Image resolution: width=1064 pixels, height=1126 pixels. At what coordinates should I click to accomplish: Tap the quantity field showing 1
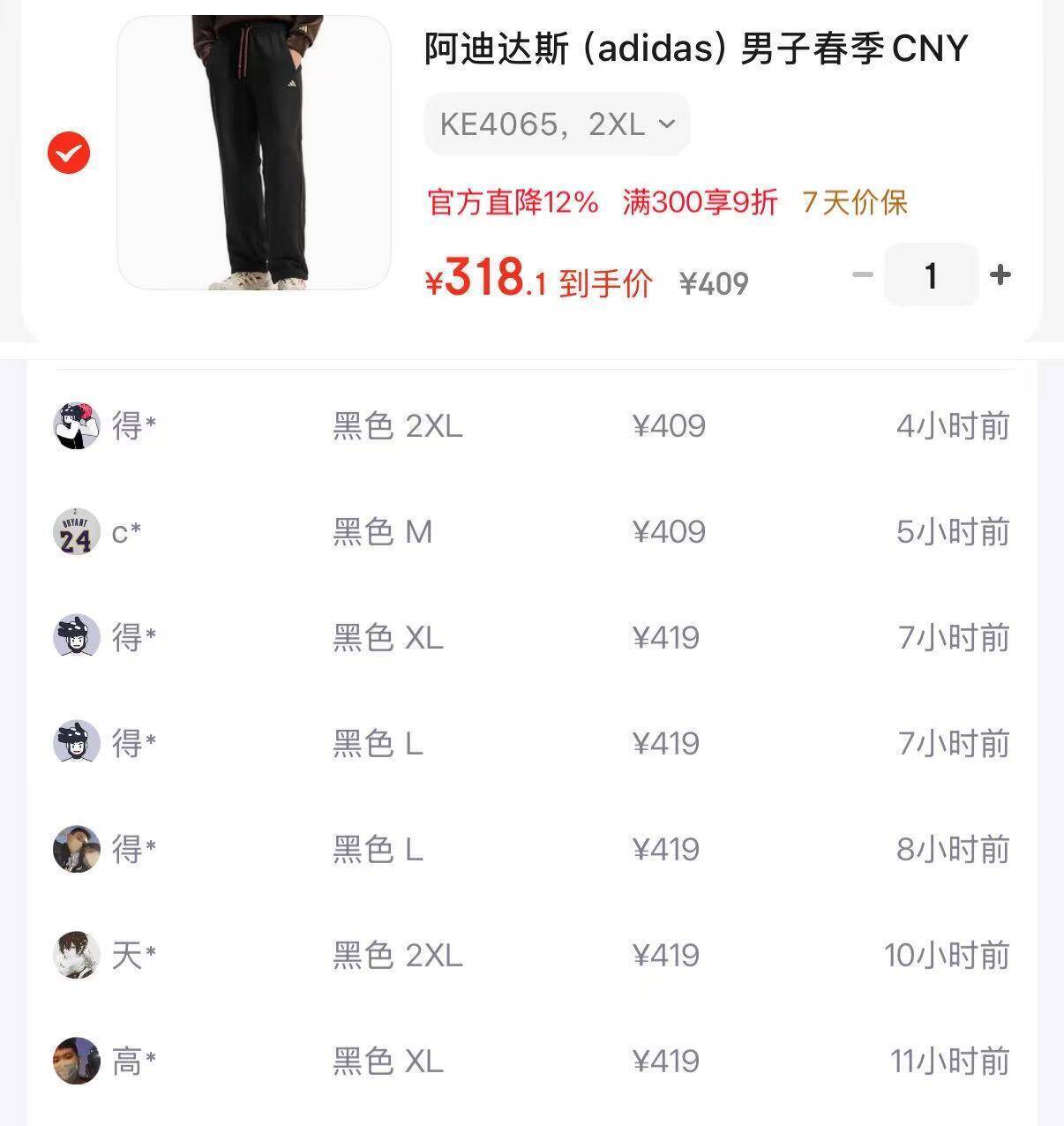931,275
